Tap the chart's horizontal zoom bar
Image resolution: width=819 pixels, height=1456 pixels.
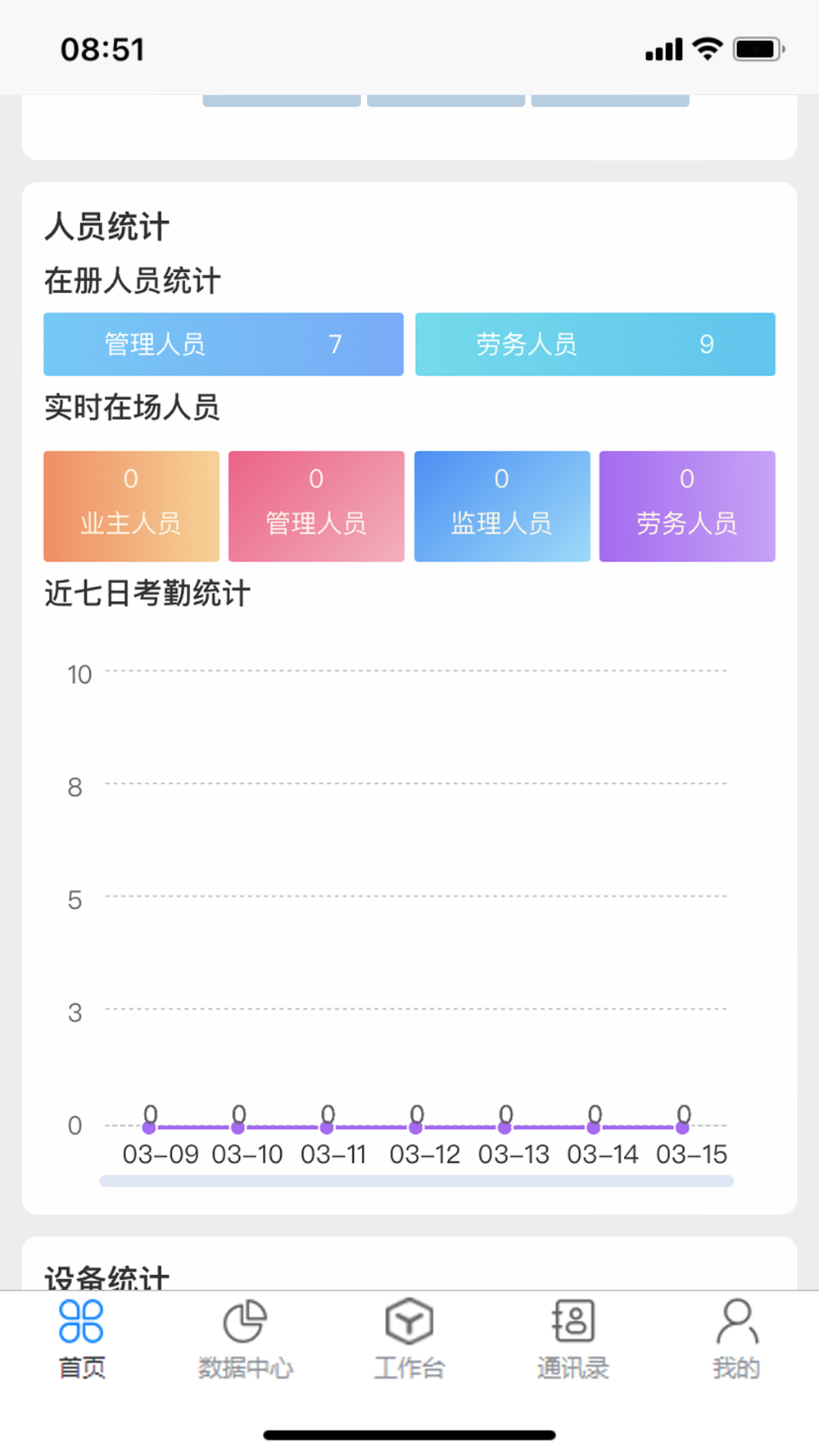tap(416, 1181)
